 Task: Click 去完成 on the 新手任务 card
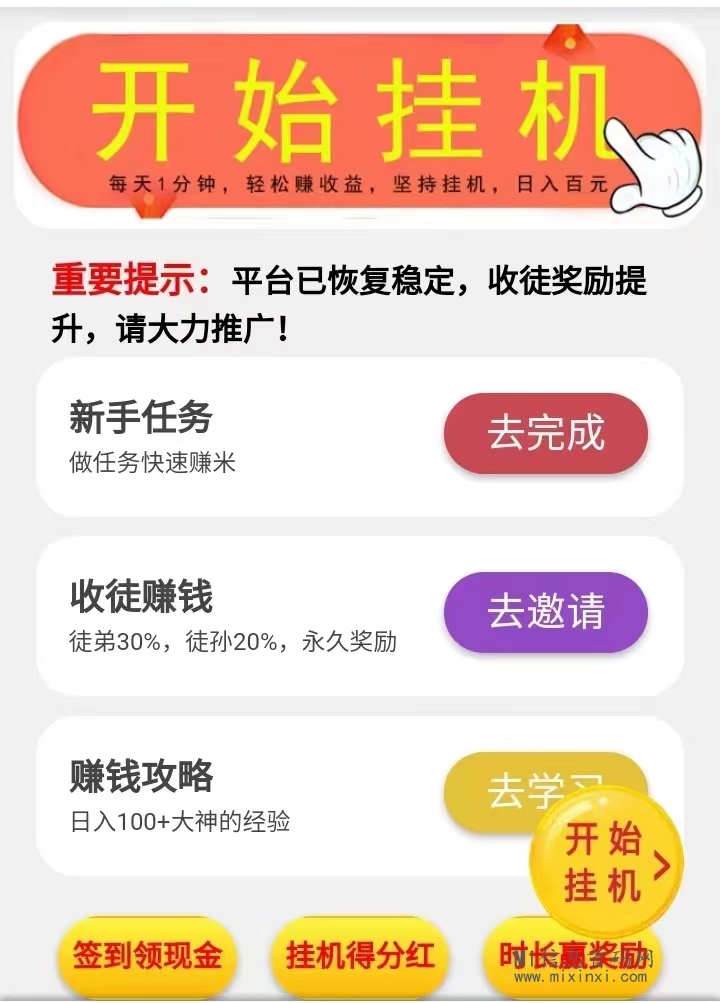pos(546,433)
